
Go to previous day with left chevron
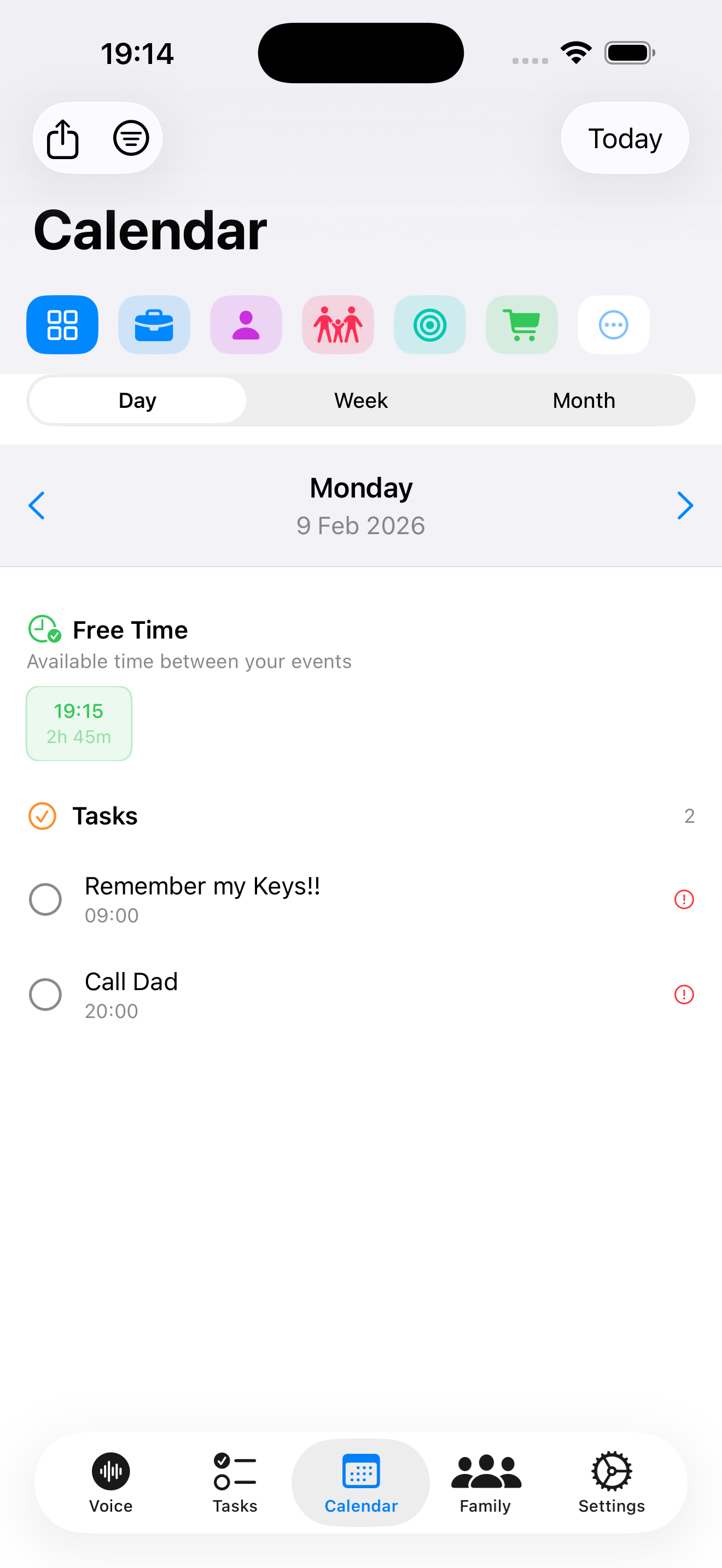(x=36, y=505)
